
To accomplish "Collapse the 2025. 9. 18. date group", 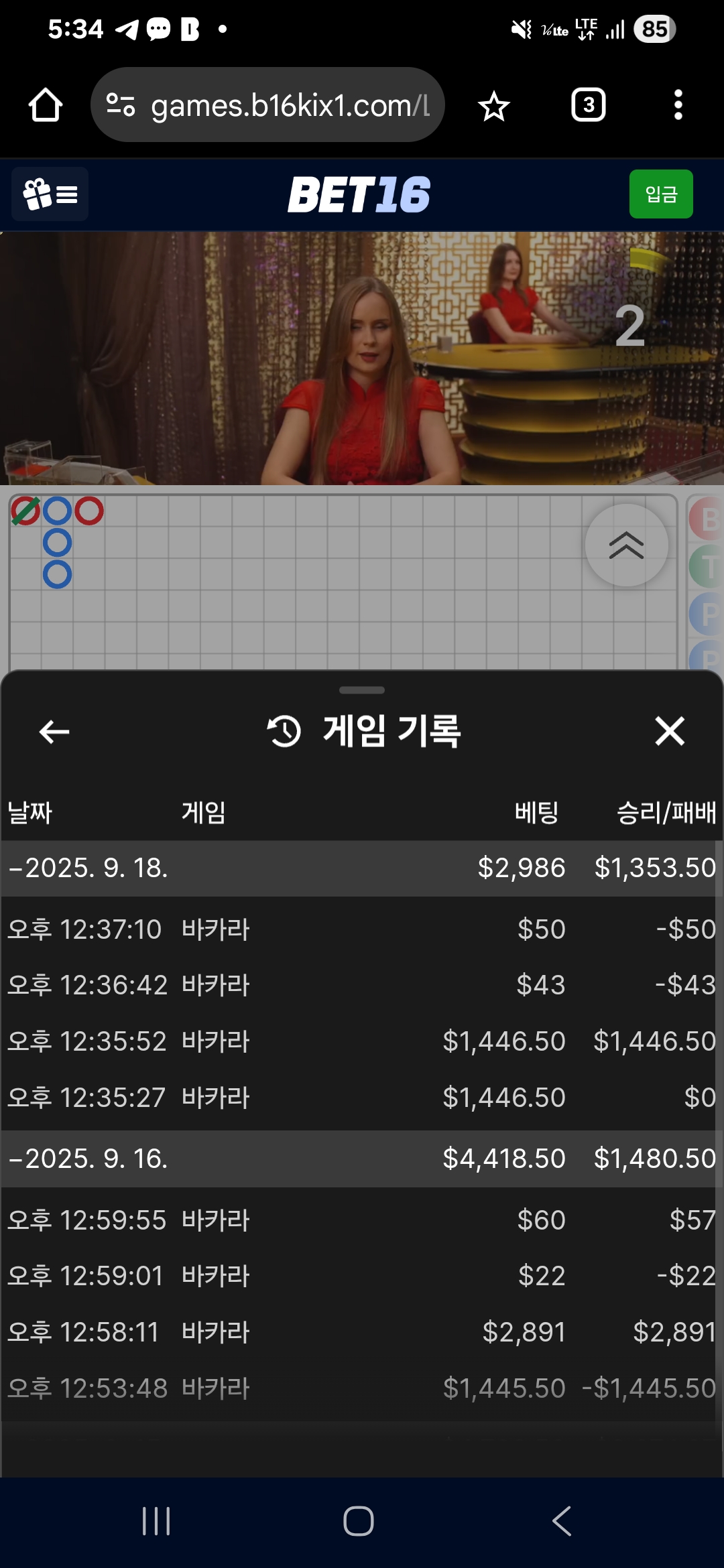I will tap(88, 868).
